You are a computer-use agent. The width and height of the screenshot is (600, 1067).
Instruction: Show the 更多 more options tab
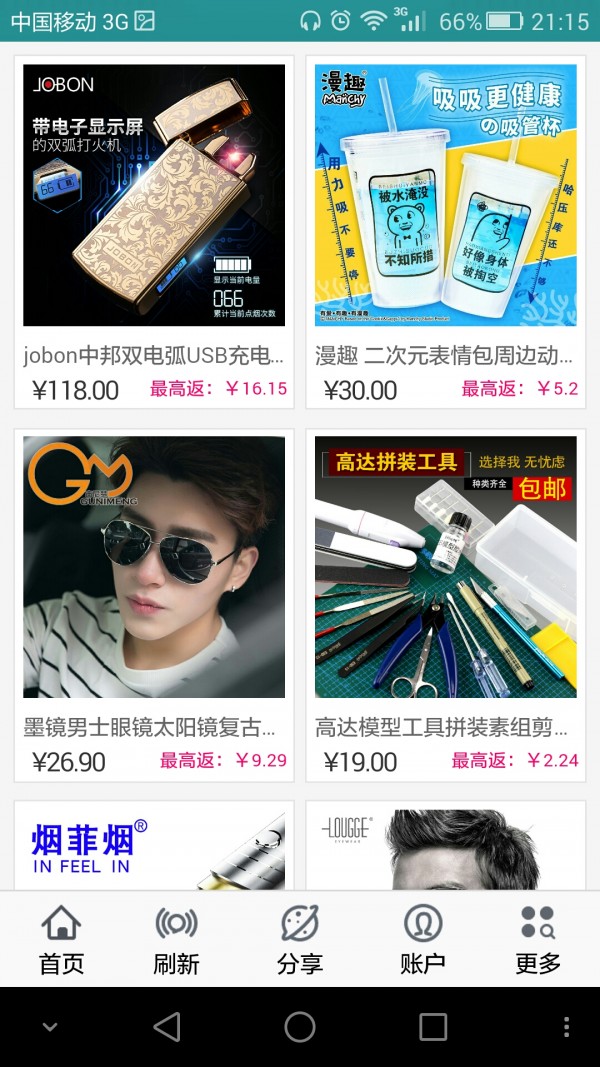click(x=538, y=939)
